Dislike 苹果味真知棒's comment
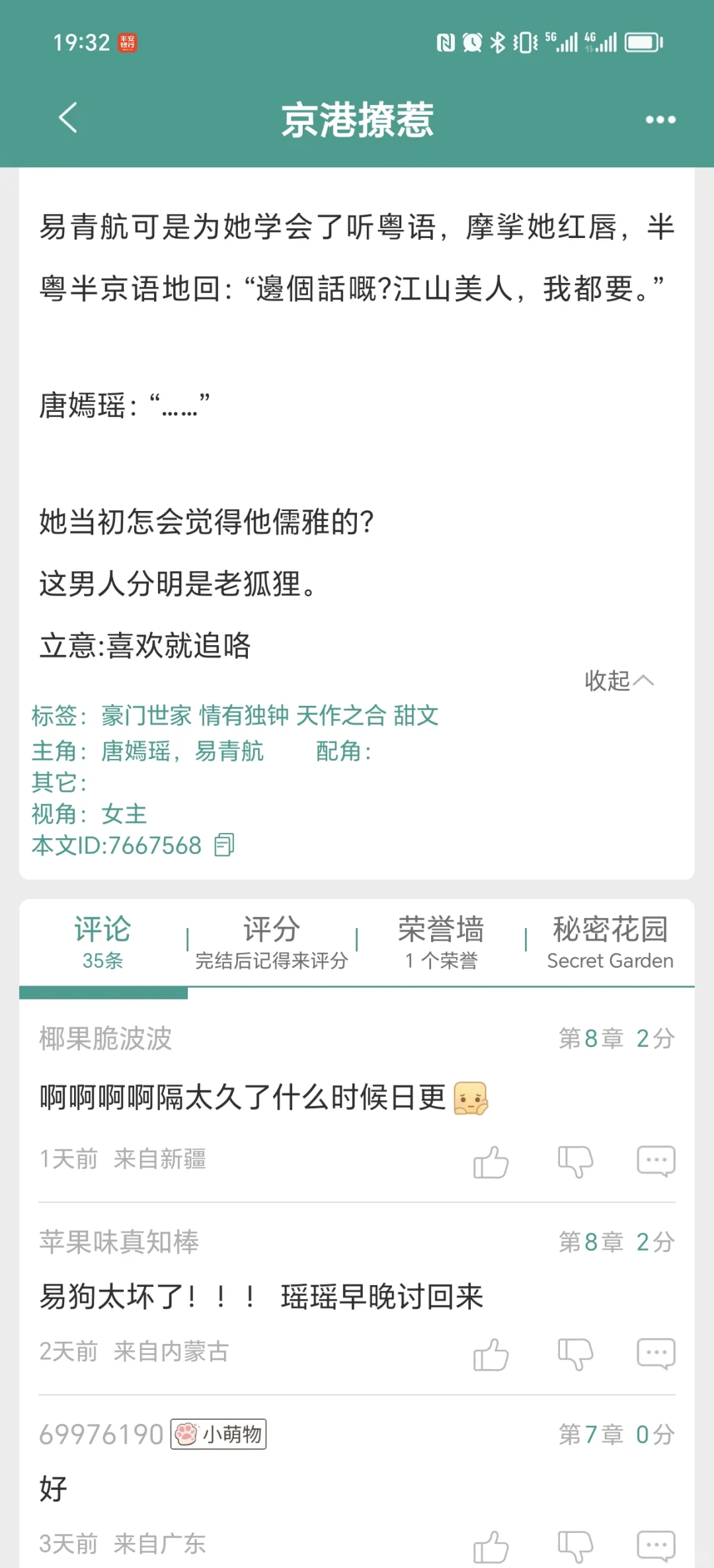Screen dimensions: 714x1568 point(575,1354)
